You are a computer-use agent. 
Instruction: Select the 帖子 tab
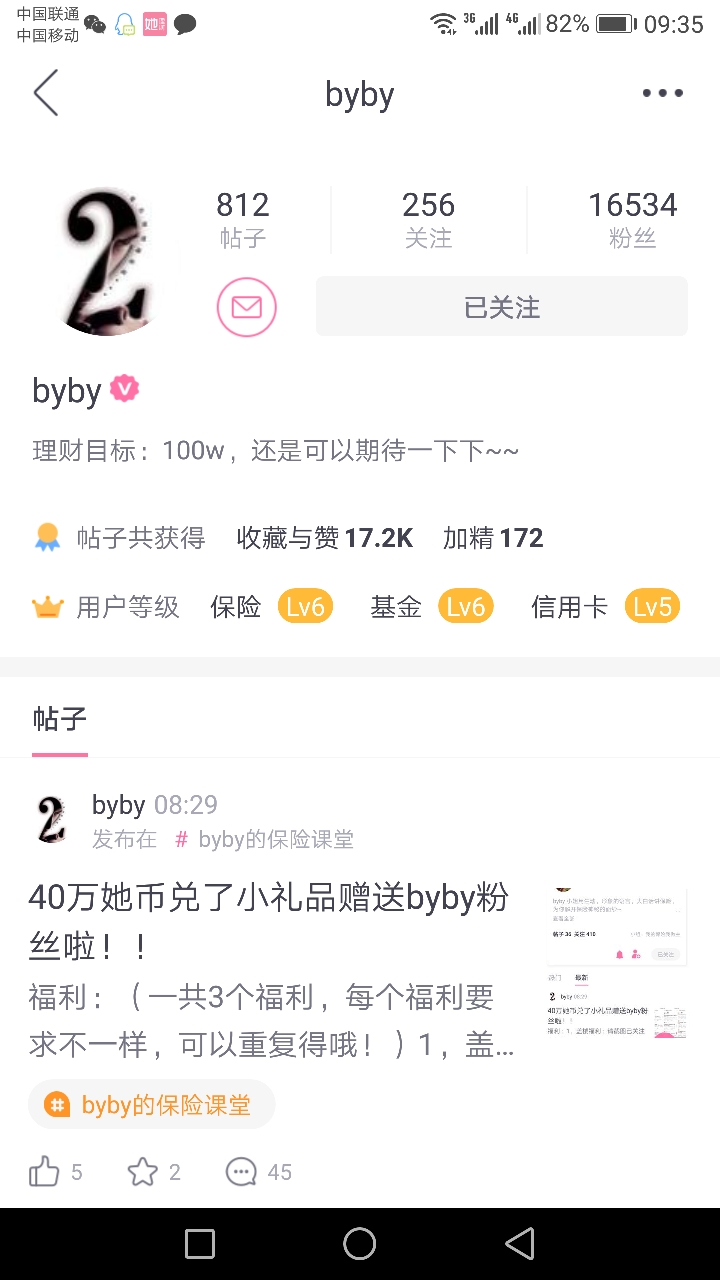[x=60, y=718]
